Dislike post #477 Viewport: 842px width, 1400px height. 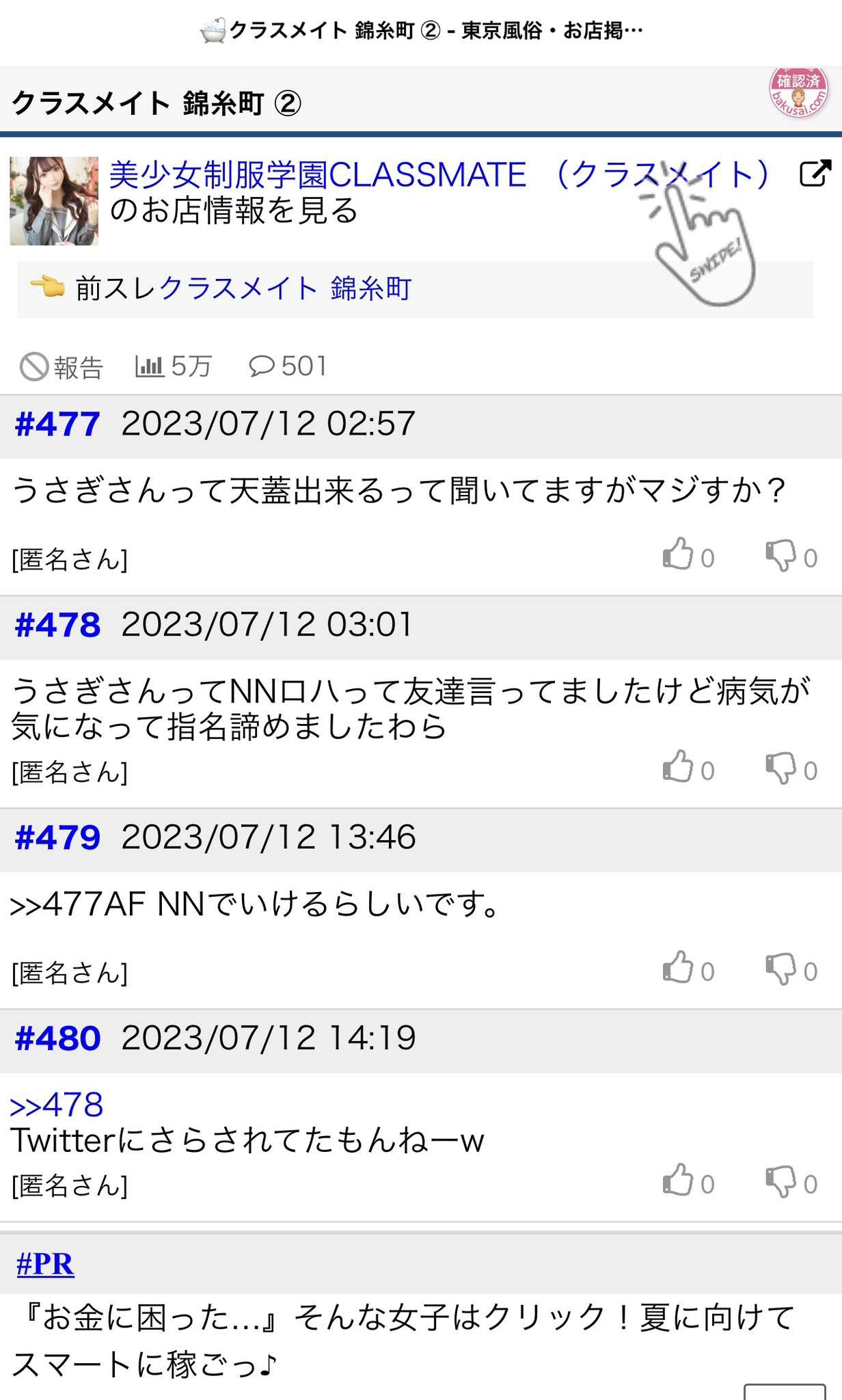[x=781, y=555]
